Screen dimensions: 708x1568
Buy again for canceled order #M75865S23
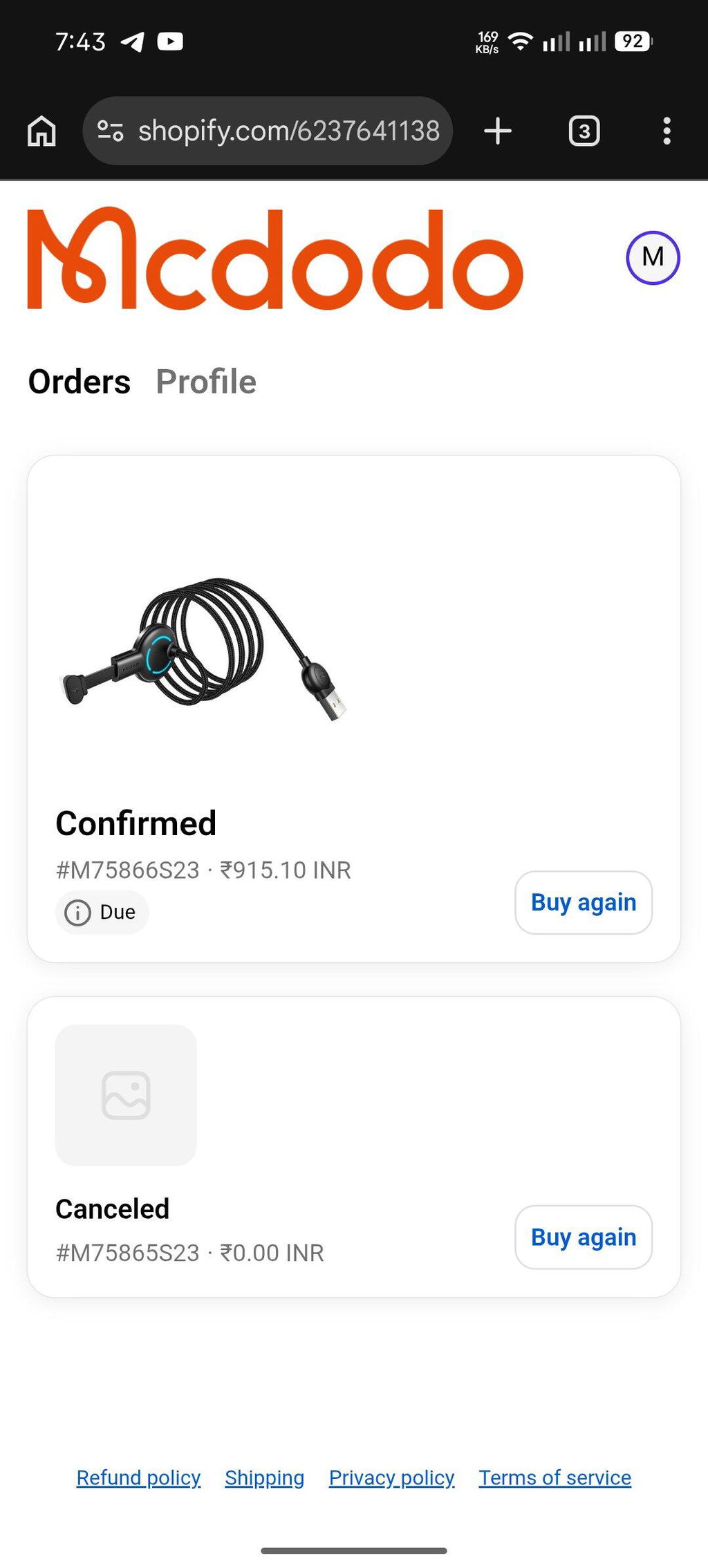coord(584,1237)
